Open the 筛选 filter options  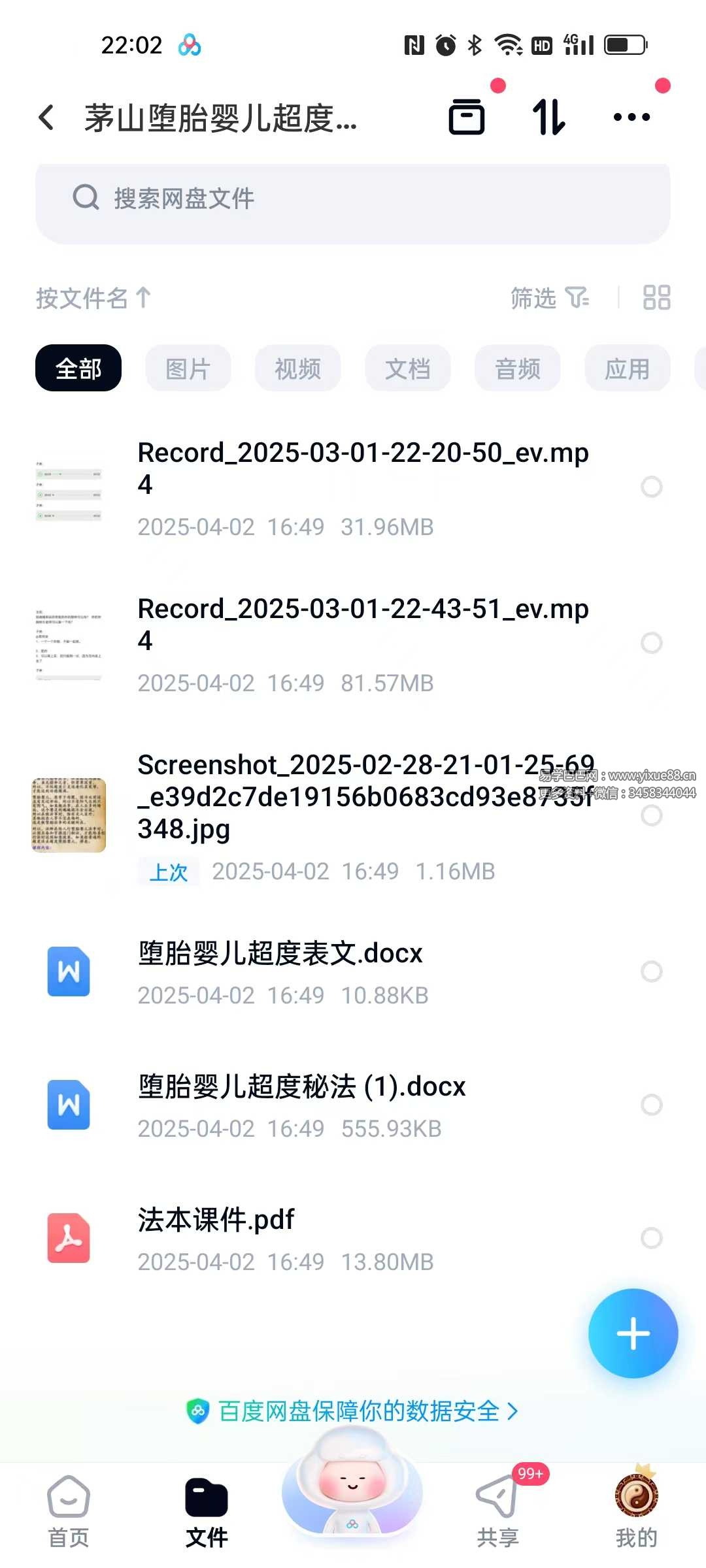(x=549, y=298)
